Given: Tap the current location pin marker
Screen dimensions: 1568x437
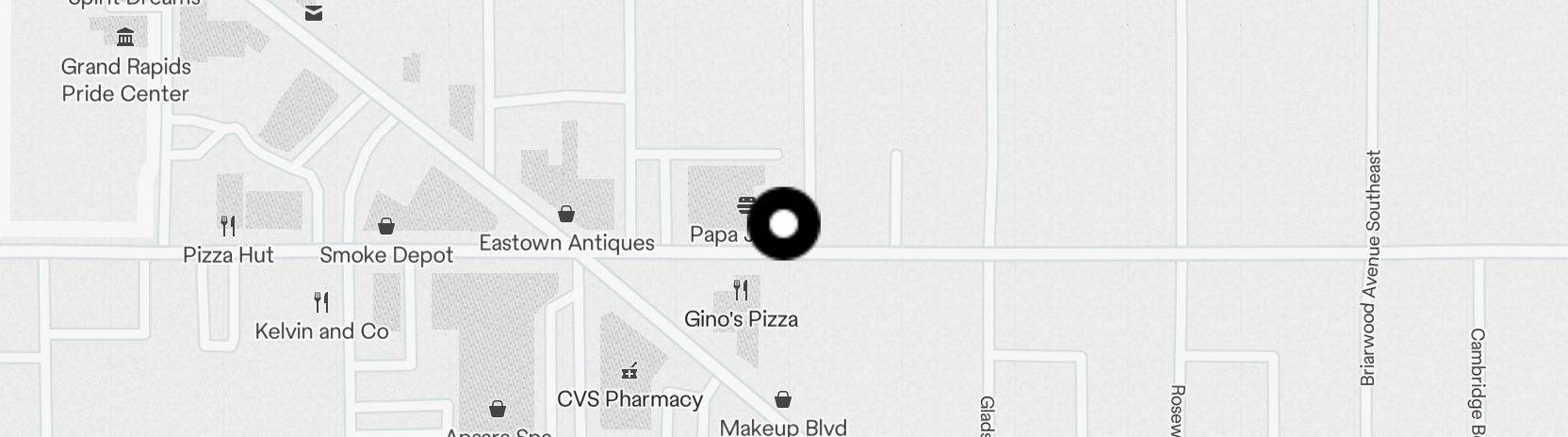Looking at the screenshot, I should point(783,224).
